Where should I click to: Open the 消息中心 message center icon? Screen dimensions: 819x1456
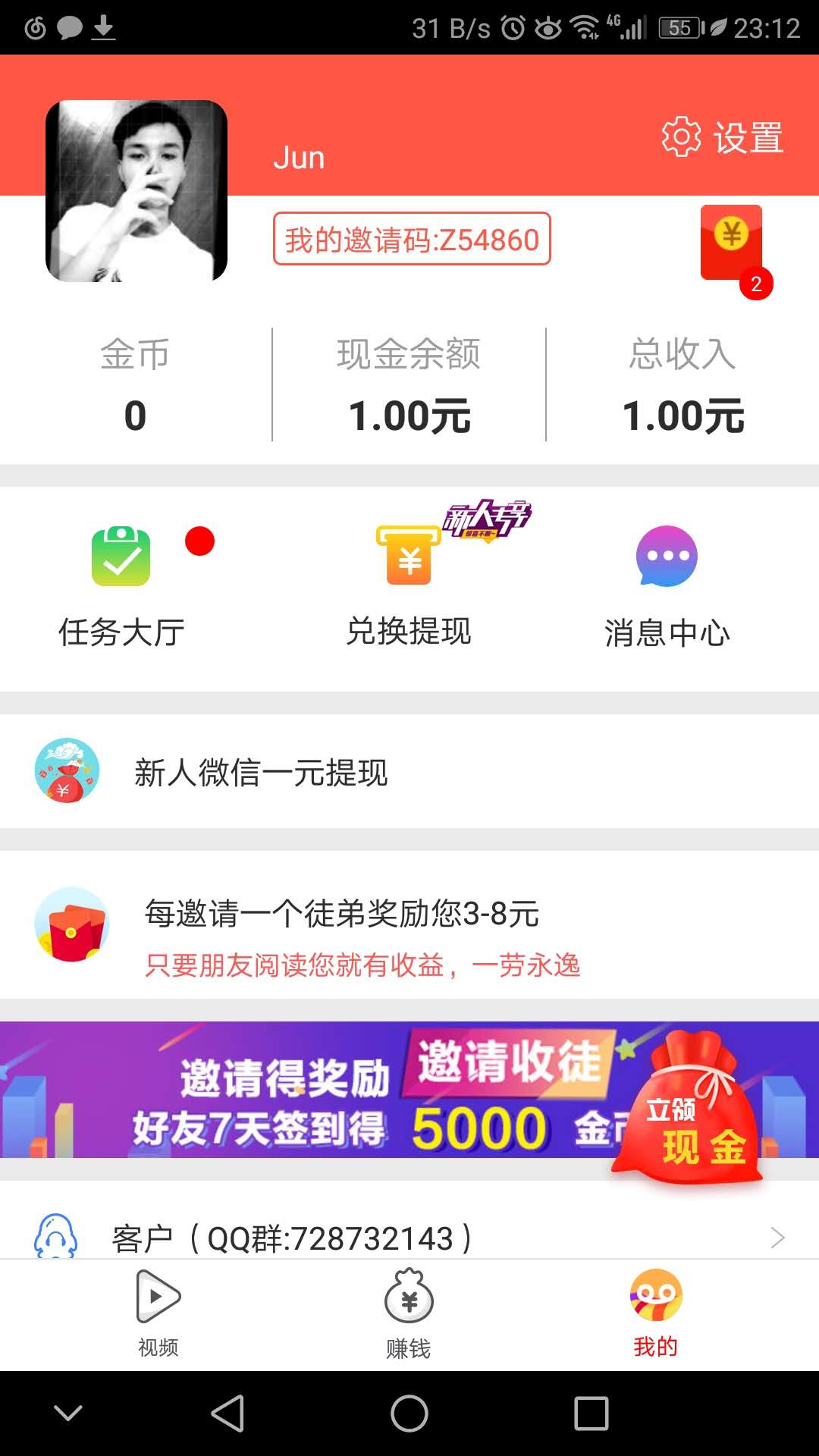click(x=666, y=556)
